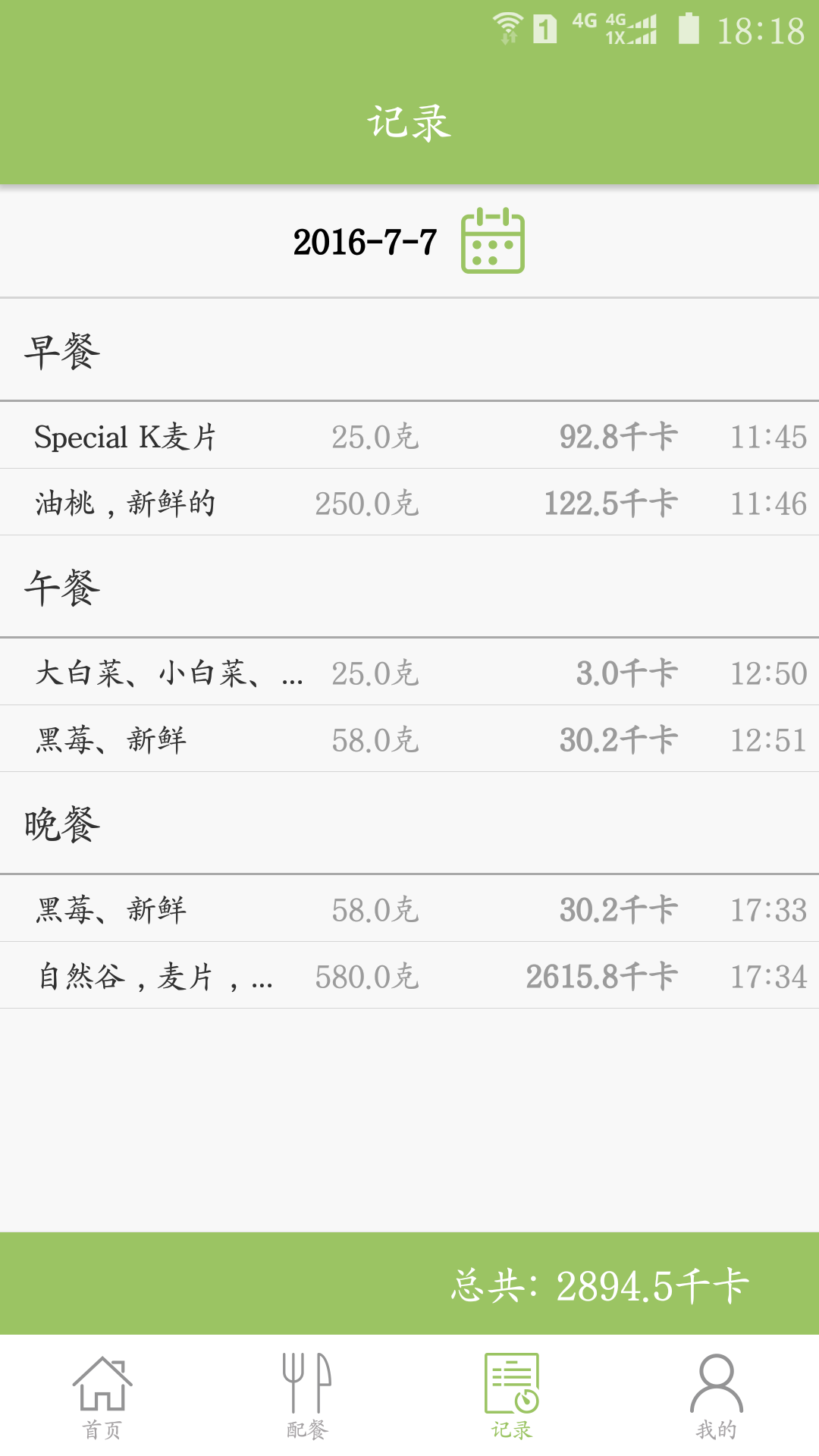
Task: Open the Special K麦片 breakfast entry
Action: click(x=409, y=436)
